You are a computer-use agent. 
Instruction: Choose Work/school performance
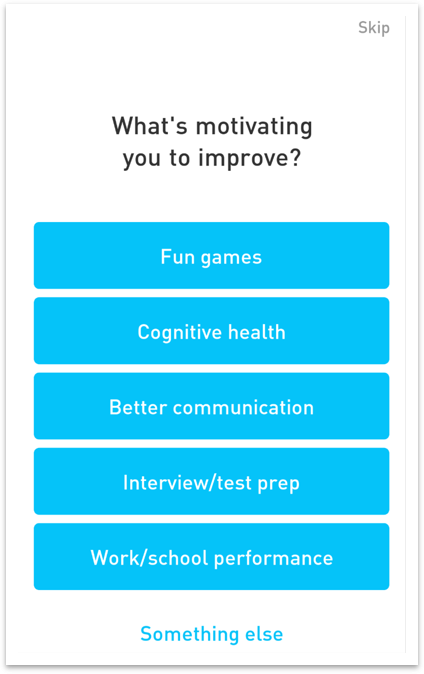click(212, 556)
